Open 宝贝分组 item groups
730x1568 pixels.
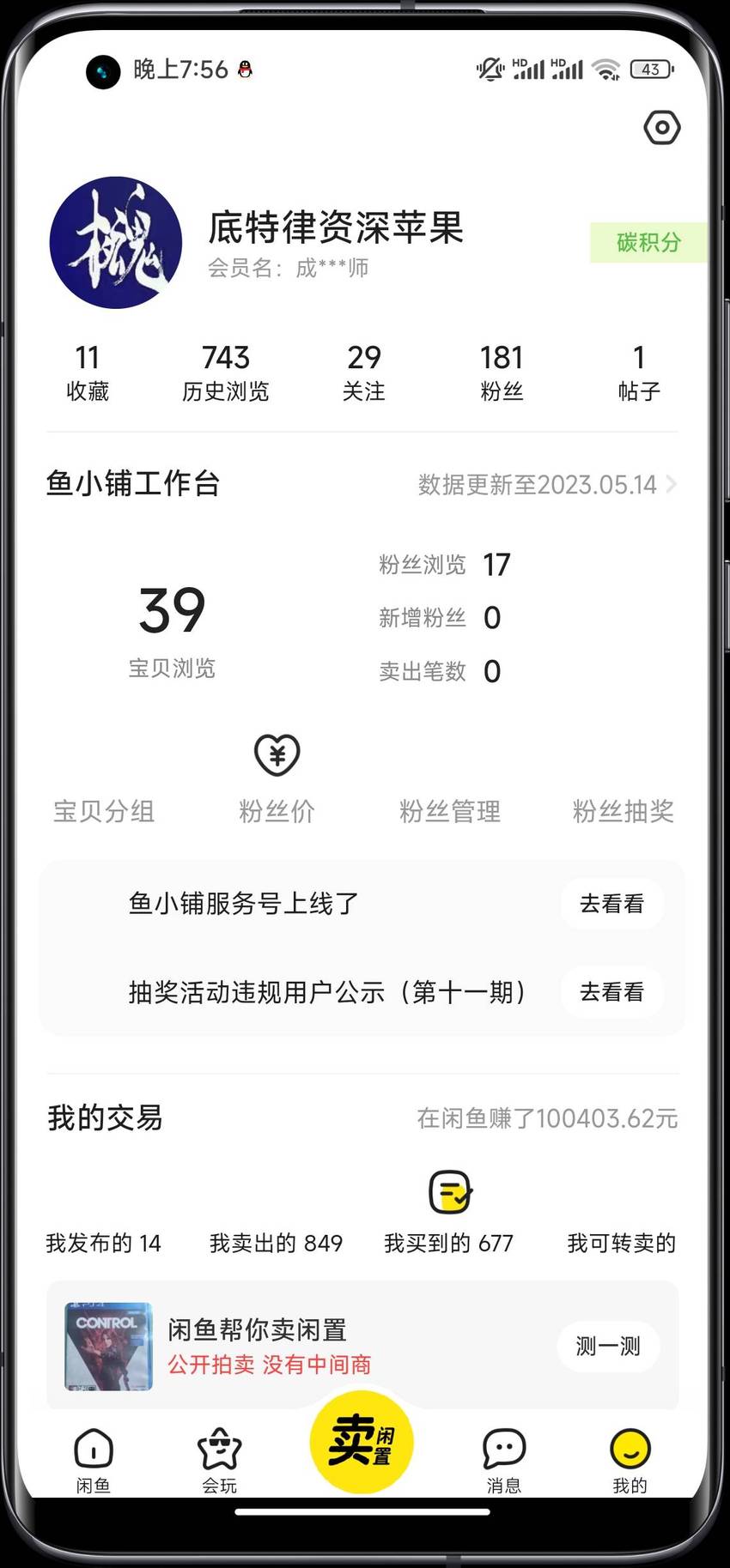104,810
